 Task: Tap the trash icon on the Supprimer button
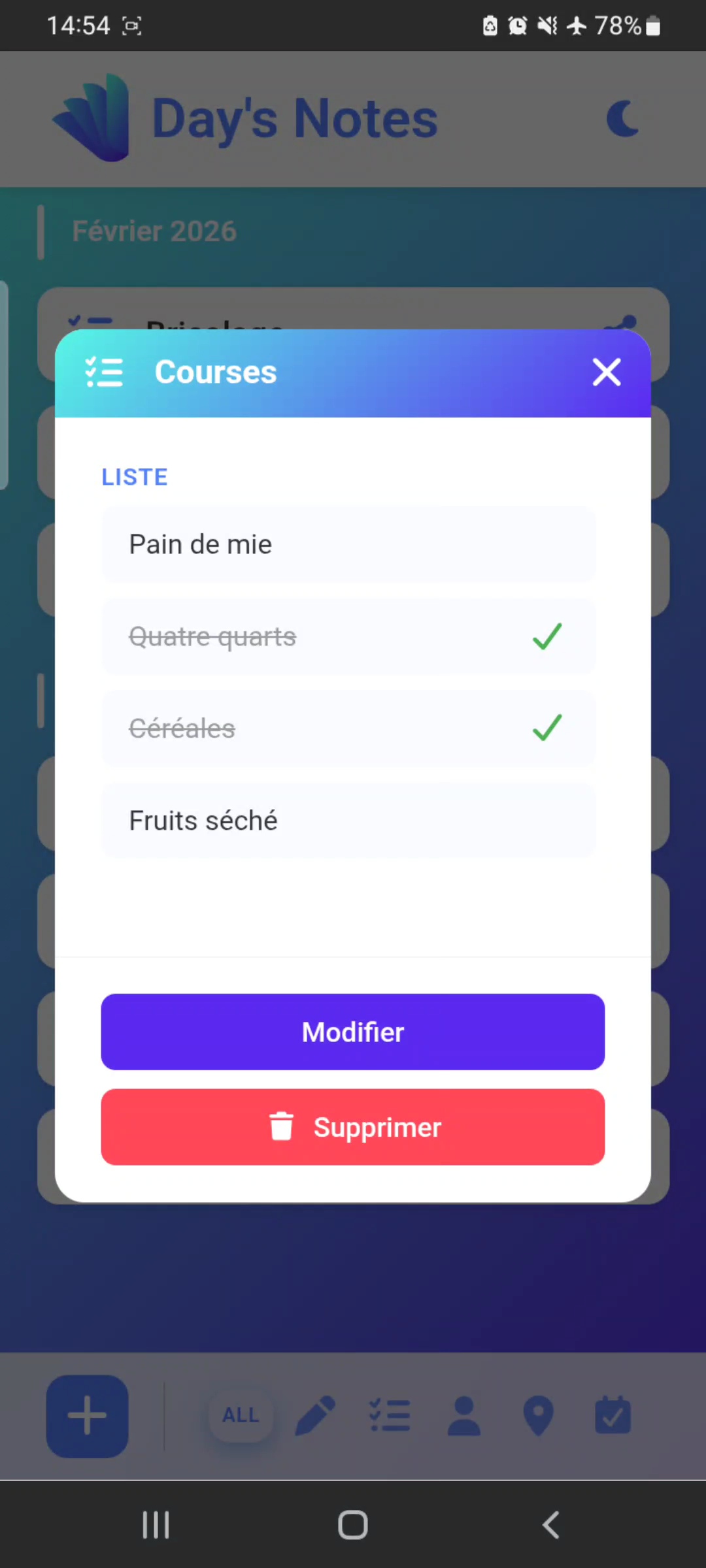tap(281, 1126)
